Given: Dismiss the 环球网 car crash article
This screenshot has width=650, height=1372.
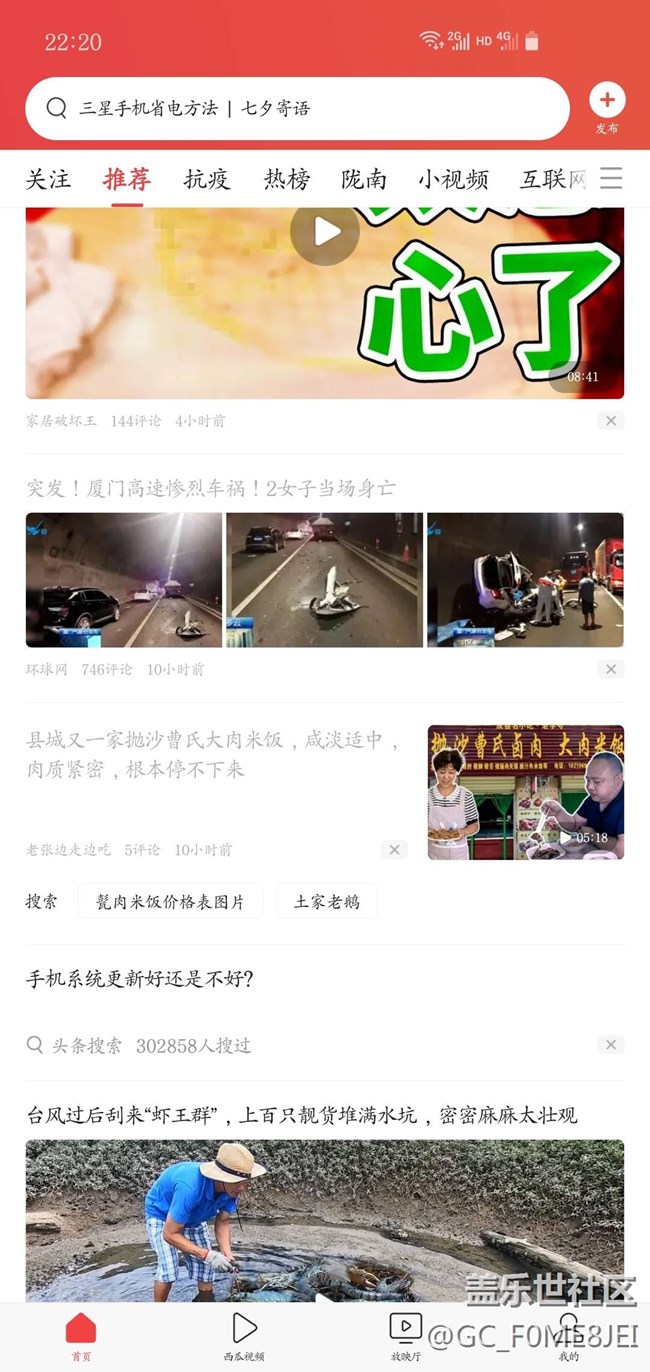Looking at the screenshot, I should [x=611, y=669].
